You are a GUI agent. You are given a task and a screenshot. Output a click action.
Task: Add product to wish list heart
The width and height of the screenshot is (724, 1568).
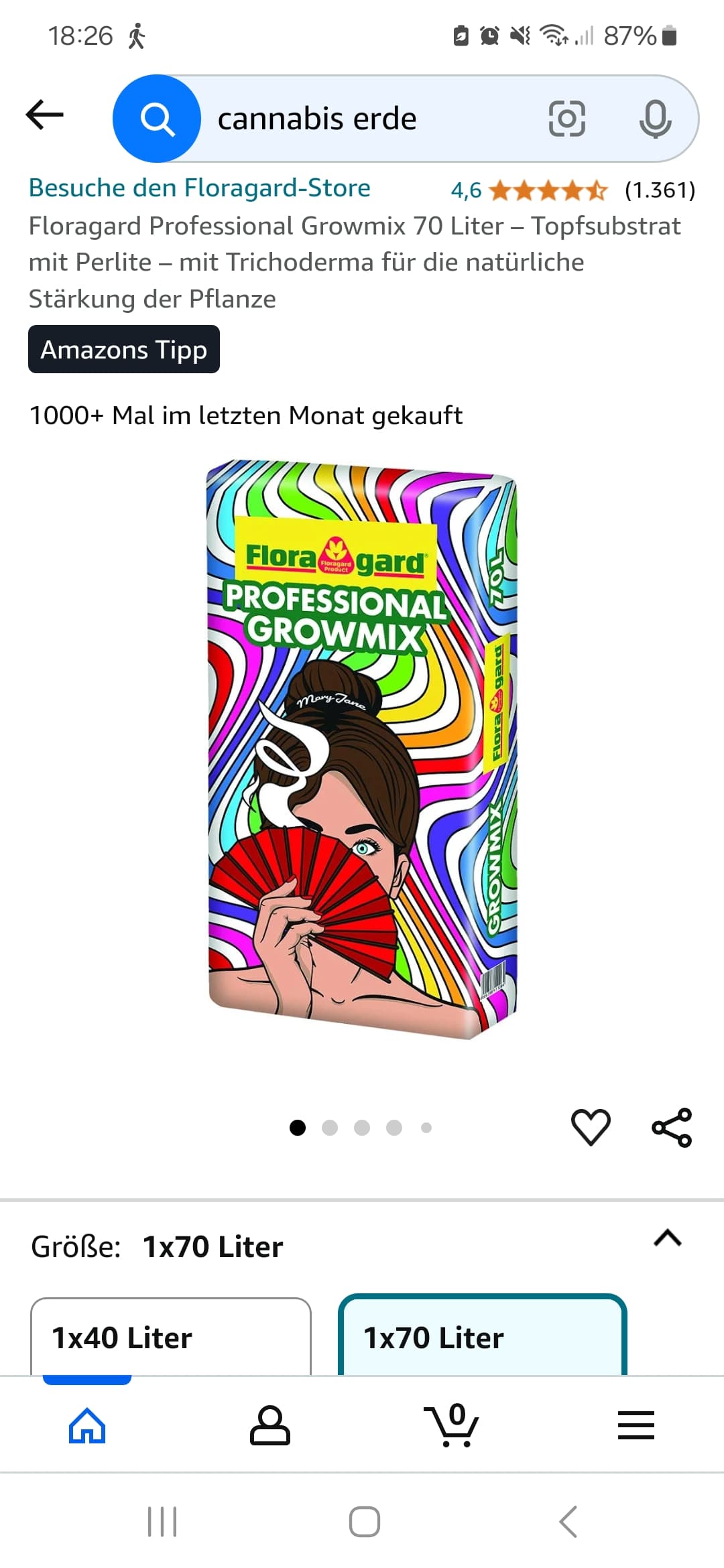coord(591,1126)
